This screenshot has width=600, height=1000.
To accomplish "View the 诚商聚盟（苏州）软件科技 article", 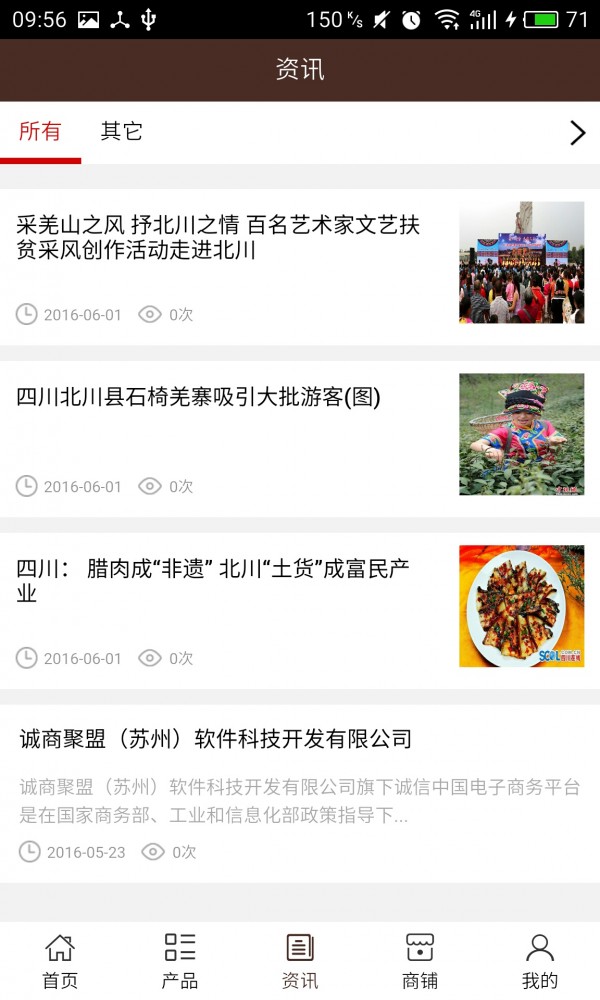I will click(216, 740).
